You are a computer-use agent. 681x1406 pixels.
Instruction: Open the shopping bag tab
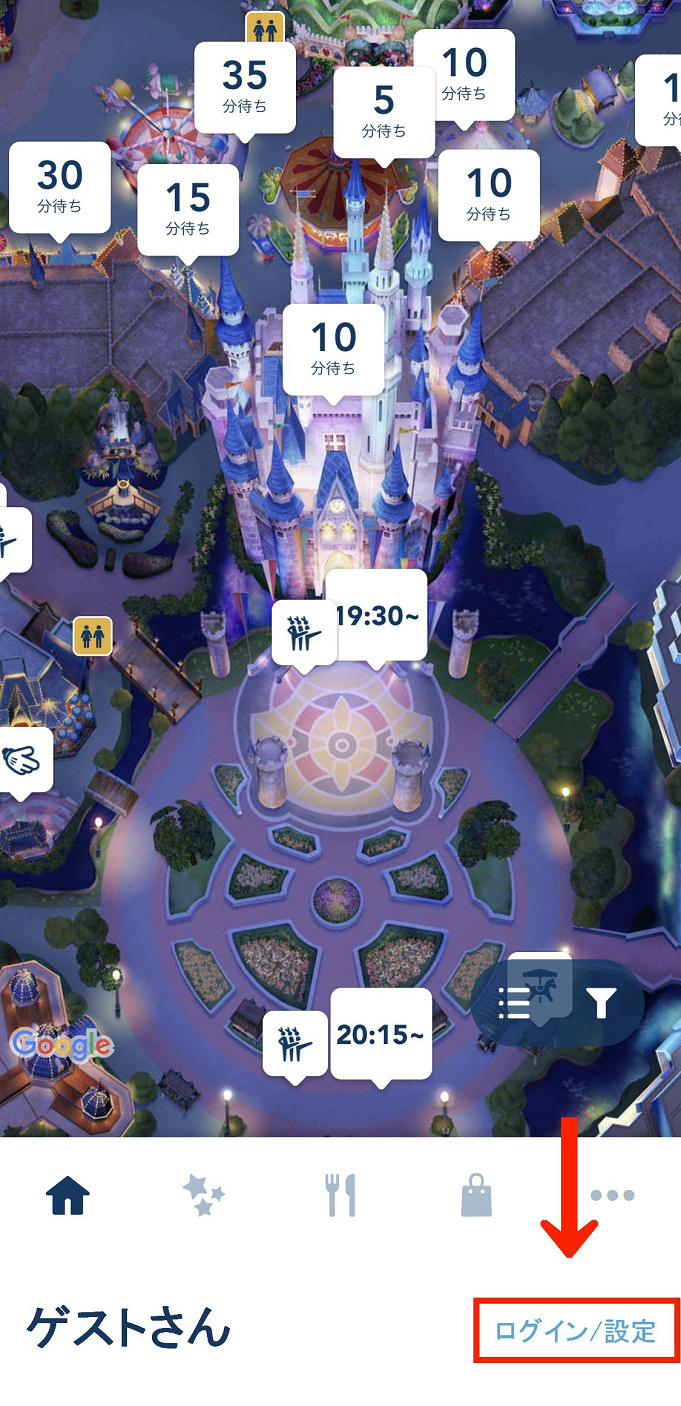(476, 1195)
